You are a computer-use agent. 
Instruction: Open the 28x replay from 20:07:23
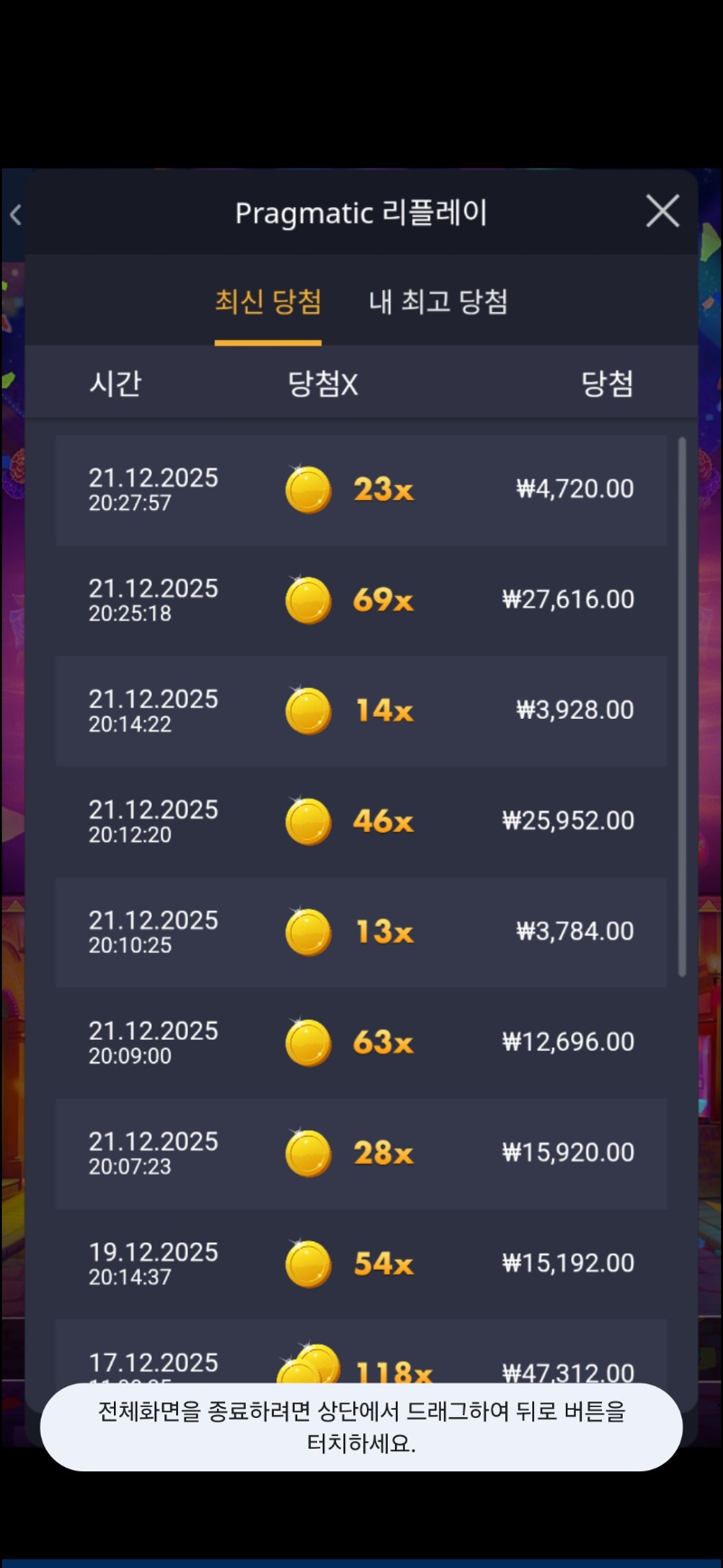tap(361, 1153)
